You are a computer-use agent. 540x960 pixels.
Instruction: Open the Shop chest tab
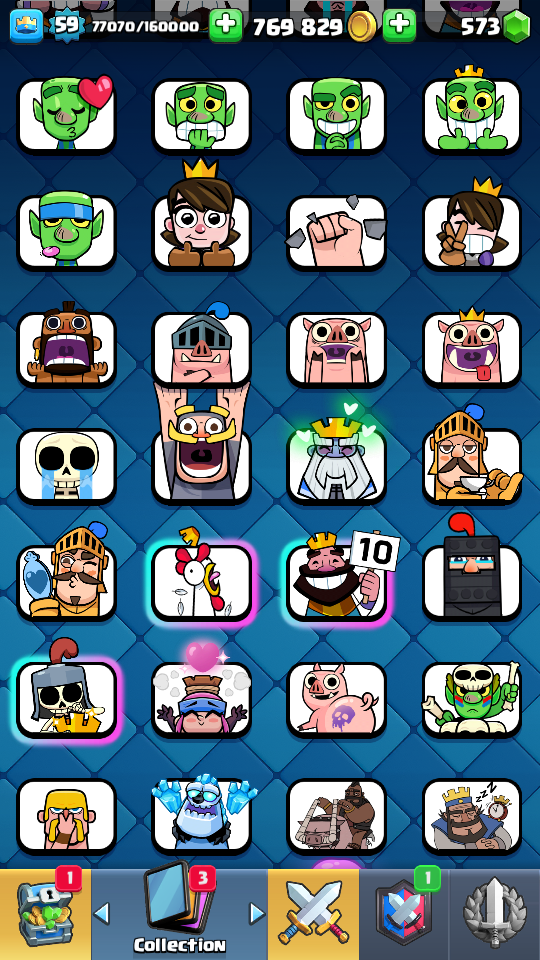click(x=45, y=914)
